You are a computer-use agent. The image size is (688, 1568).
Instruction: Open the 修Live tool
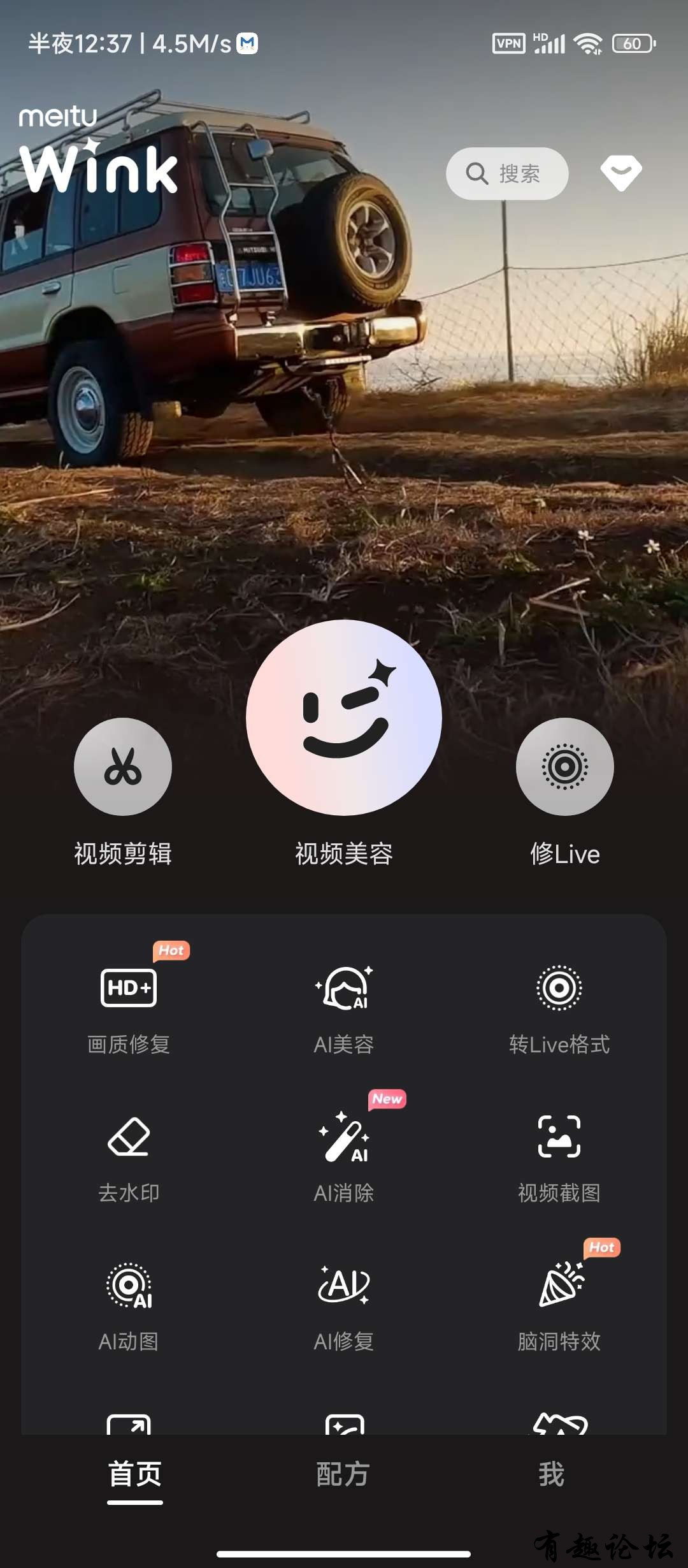point(564,767)
